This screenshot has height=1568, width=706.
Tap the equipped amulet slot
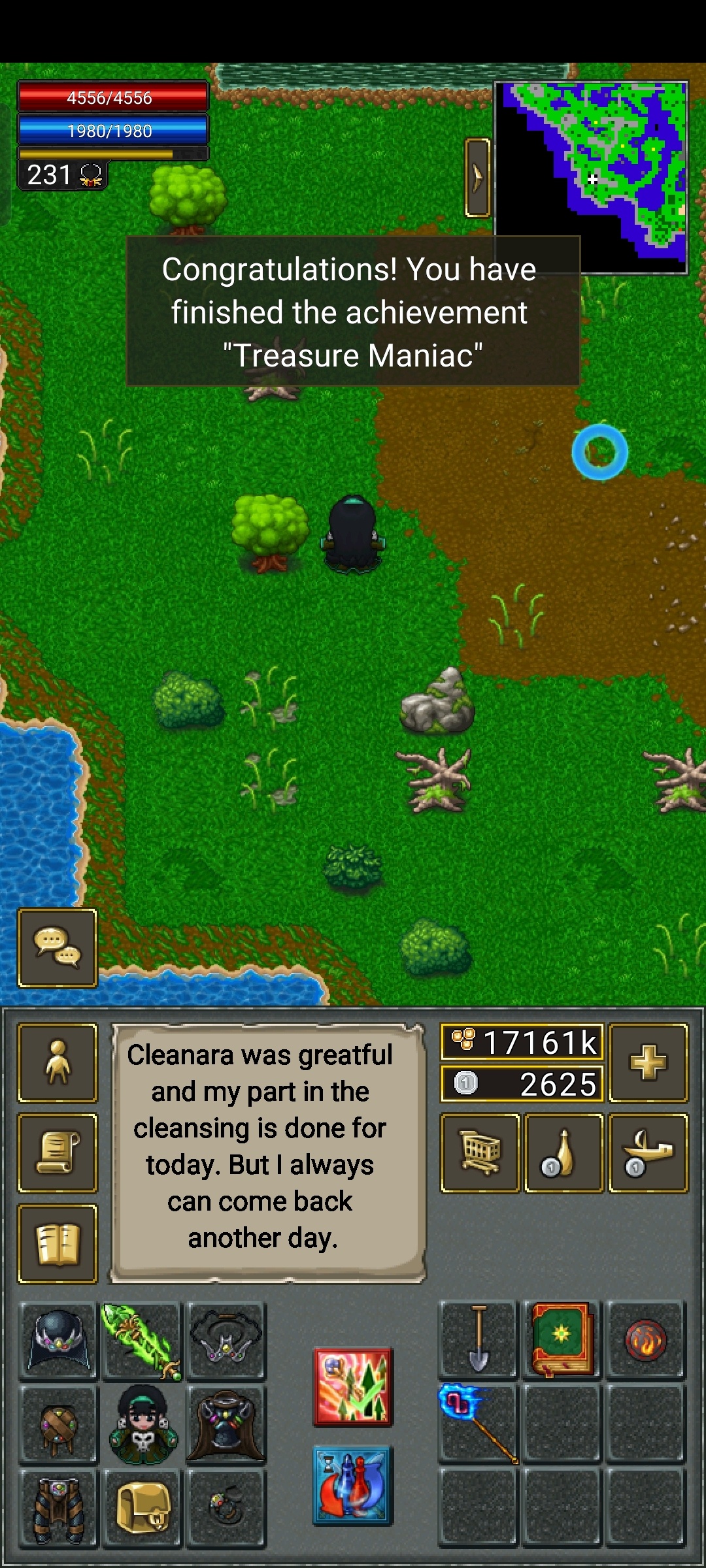[226, 1341]
